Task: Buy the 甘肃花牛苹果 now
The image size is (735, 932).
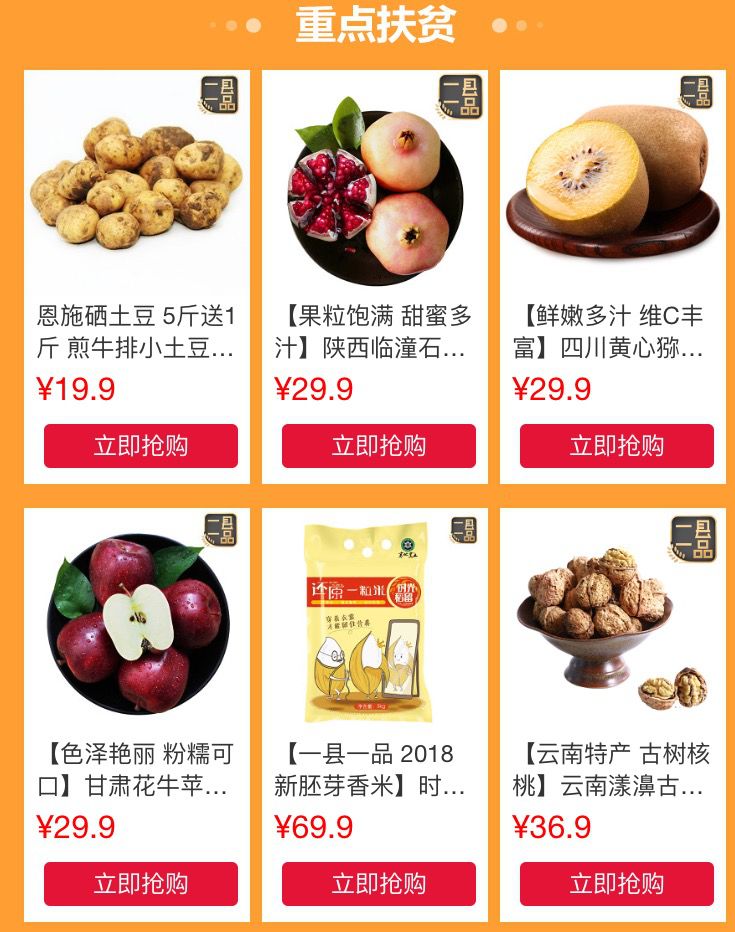Action: [x=141, y=884]
